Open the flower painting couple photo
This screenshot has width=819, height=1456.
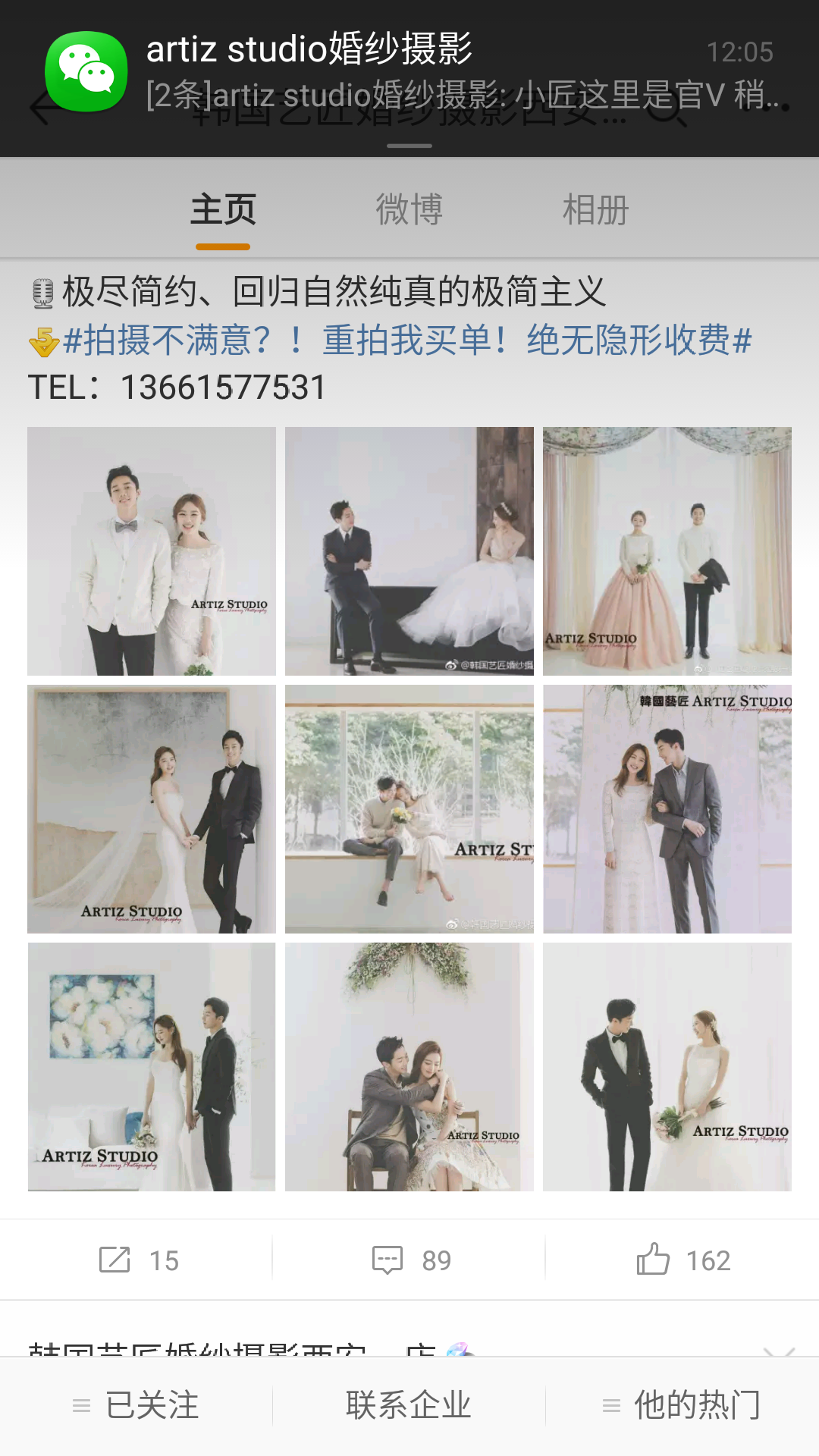pyautogui.click(x=152, y=1067)
